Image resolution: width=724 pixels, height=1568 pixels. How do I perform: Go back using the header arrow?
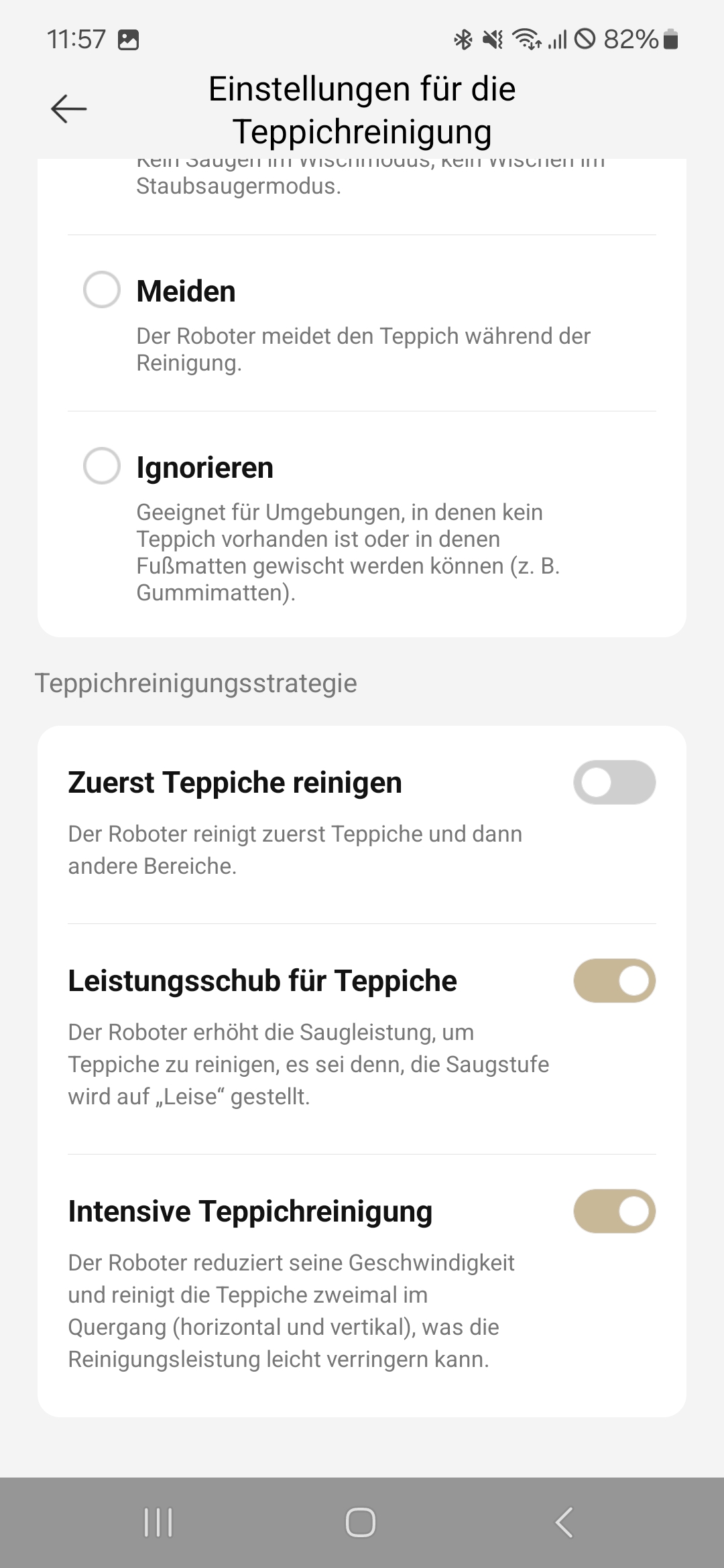69,109
